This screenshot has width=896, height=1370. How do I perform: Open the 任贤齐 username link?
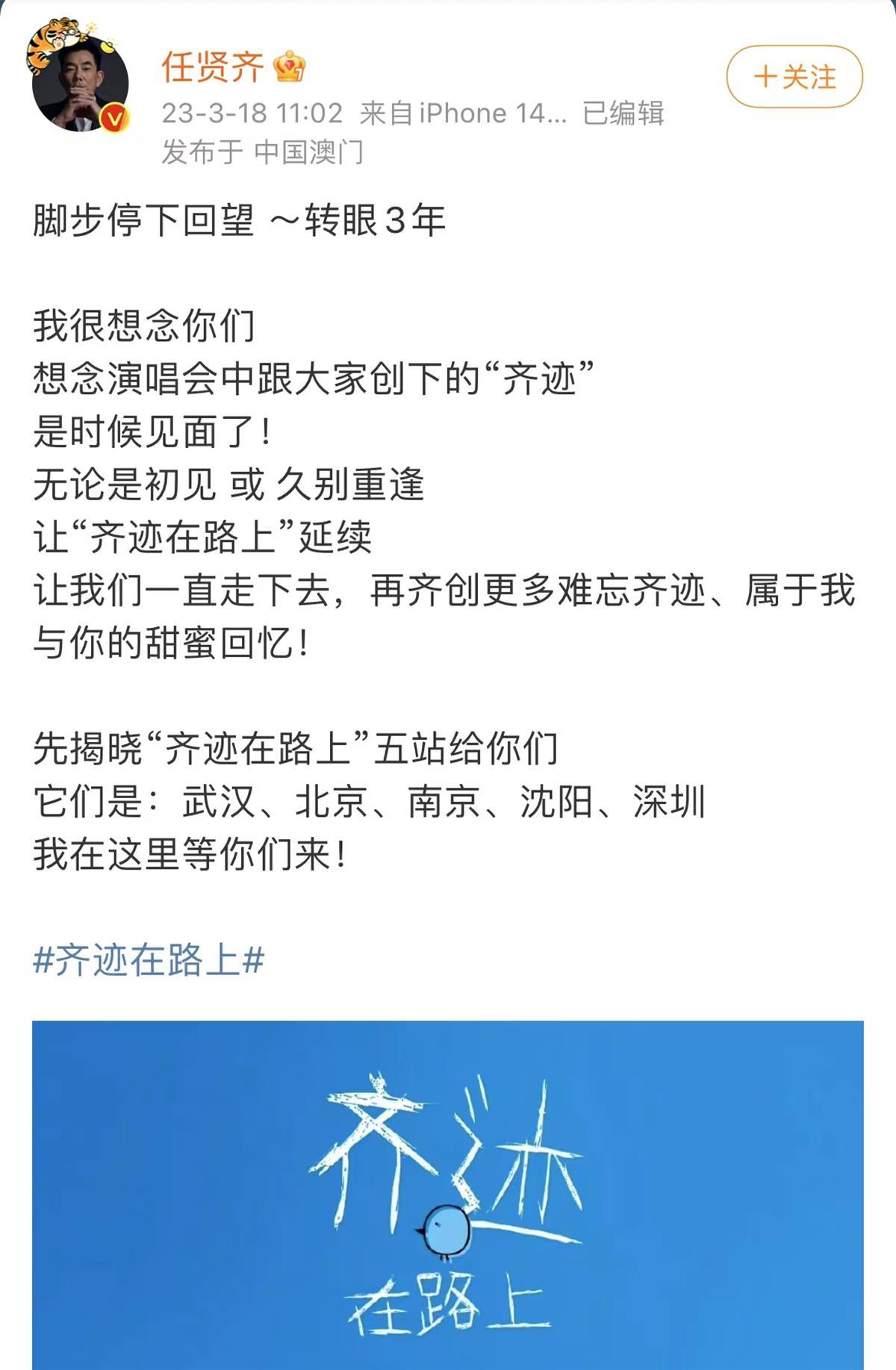[213, 67]
